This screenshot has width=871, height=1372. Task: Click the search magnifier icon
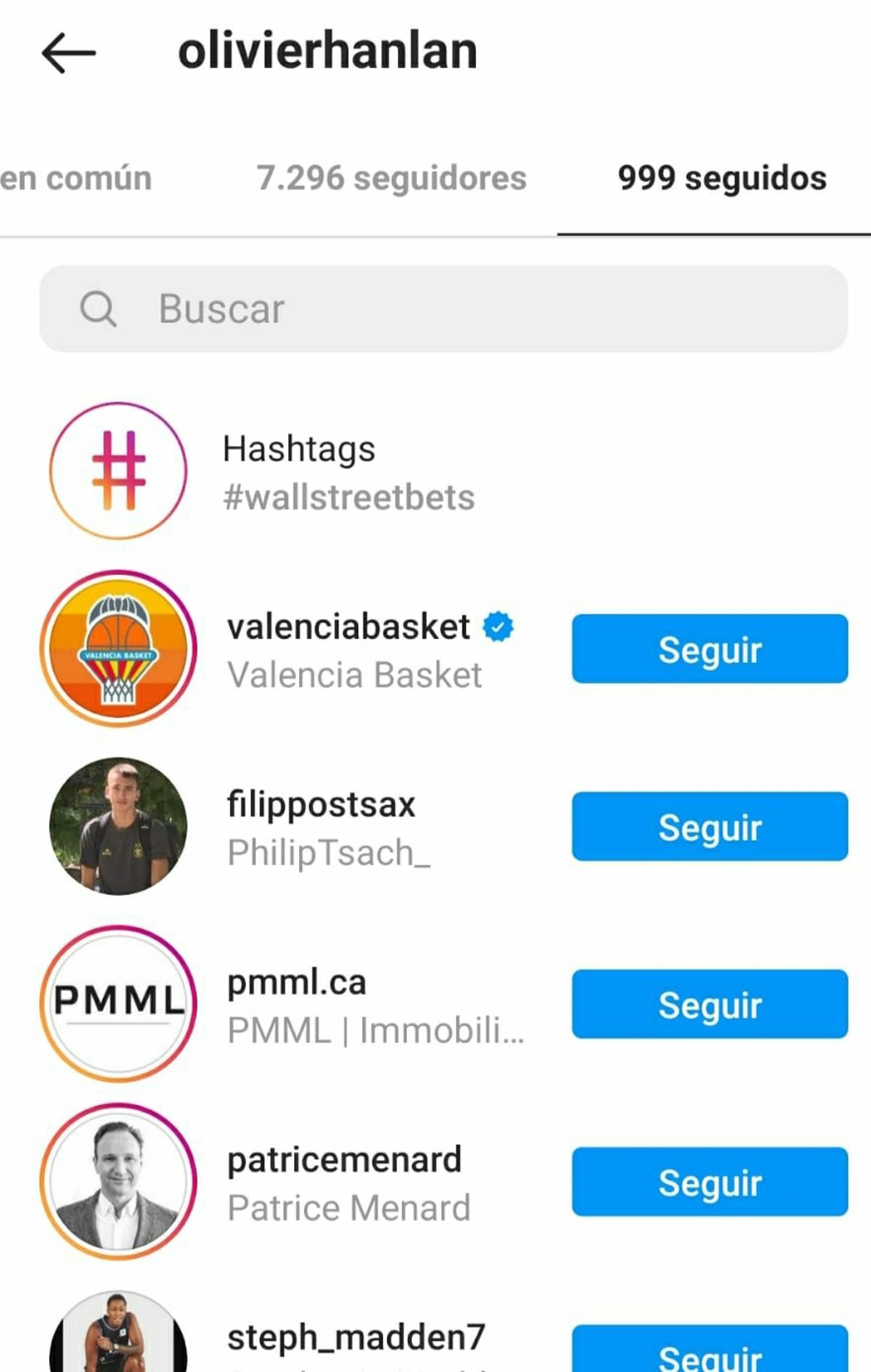[x=99, y=309]
